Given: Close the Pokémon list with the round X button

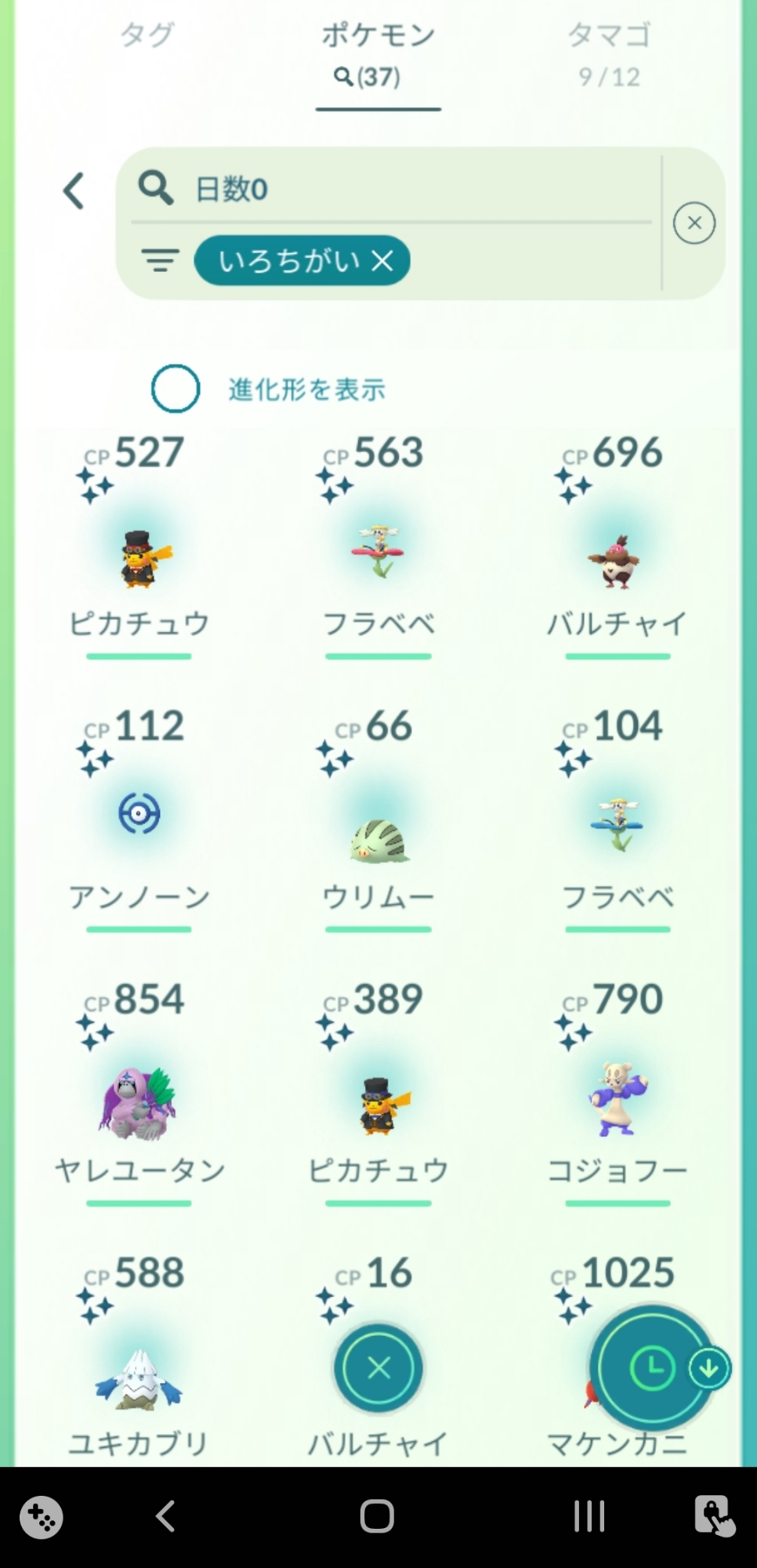Looking at the screenshot, I should (378, 1368).
